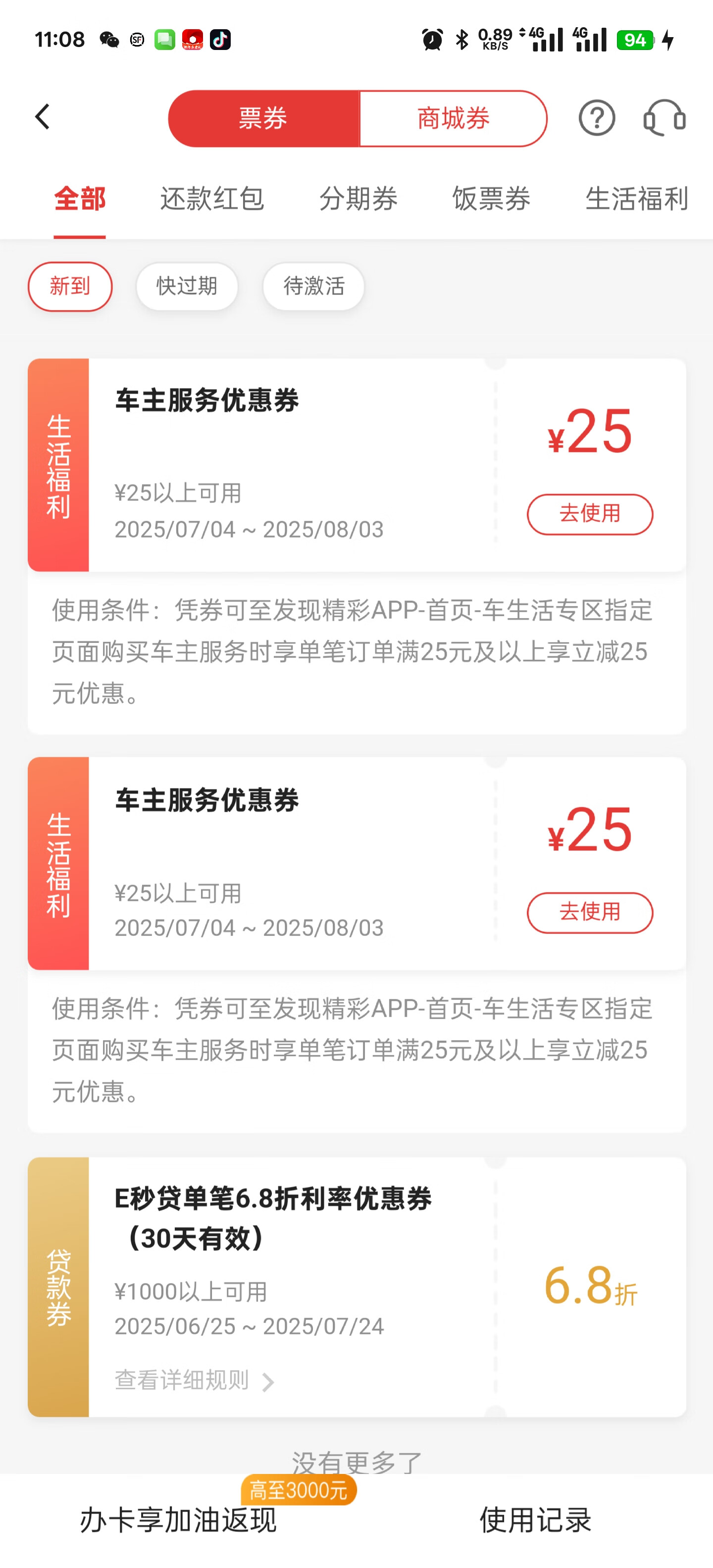713x1568 pixels.
Task: Filter coupons by 待激活 chip
Action: coord(313,286)
